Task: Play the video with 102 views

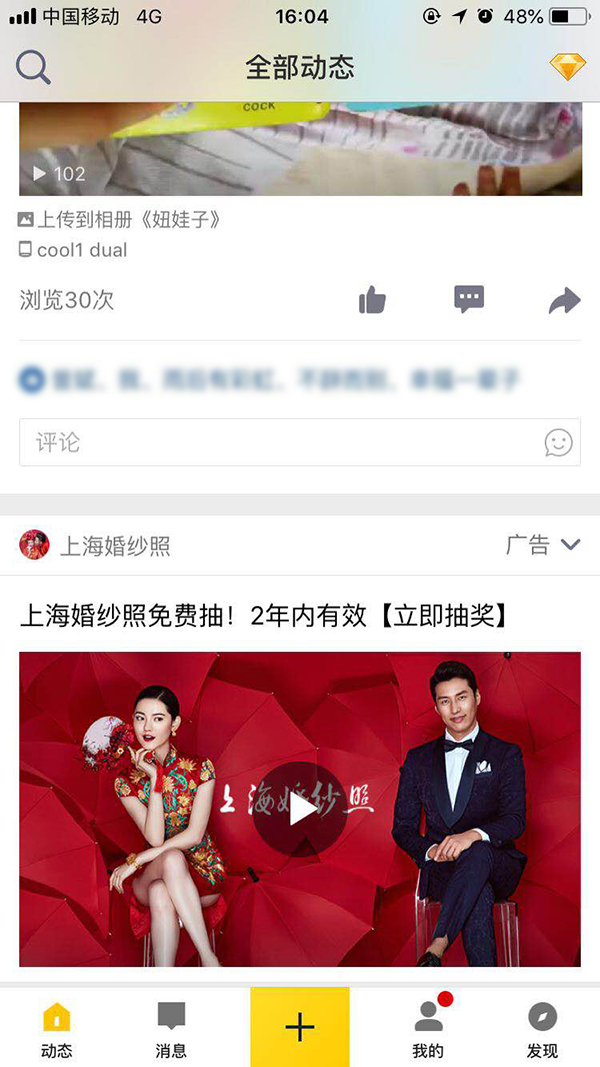Action: click(x=300, y=150)
